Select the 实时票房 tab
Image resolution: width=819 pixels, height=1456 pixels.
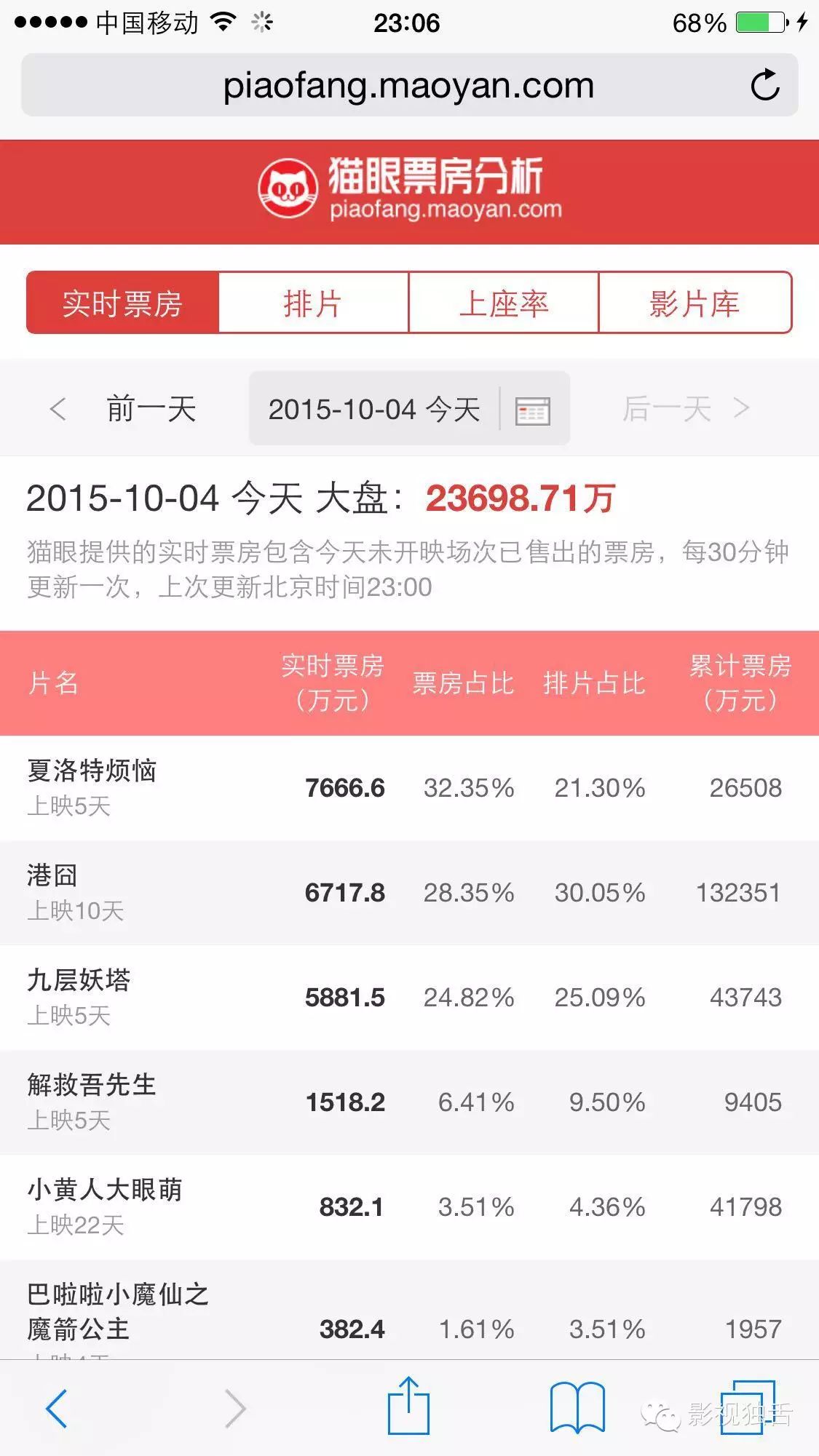point(122,303)
